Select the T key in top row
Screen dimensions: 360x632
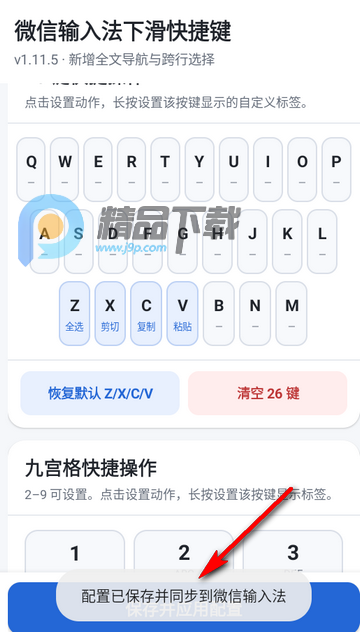click(x=165, y=169)
